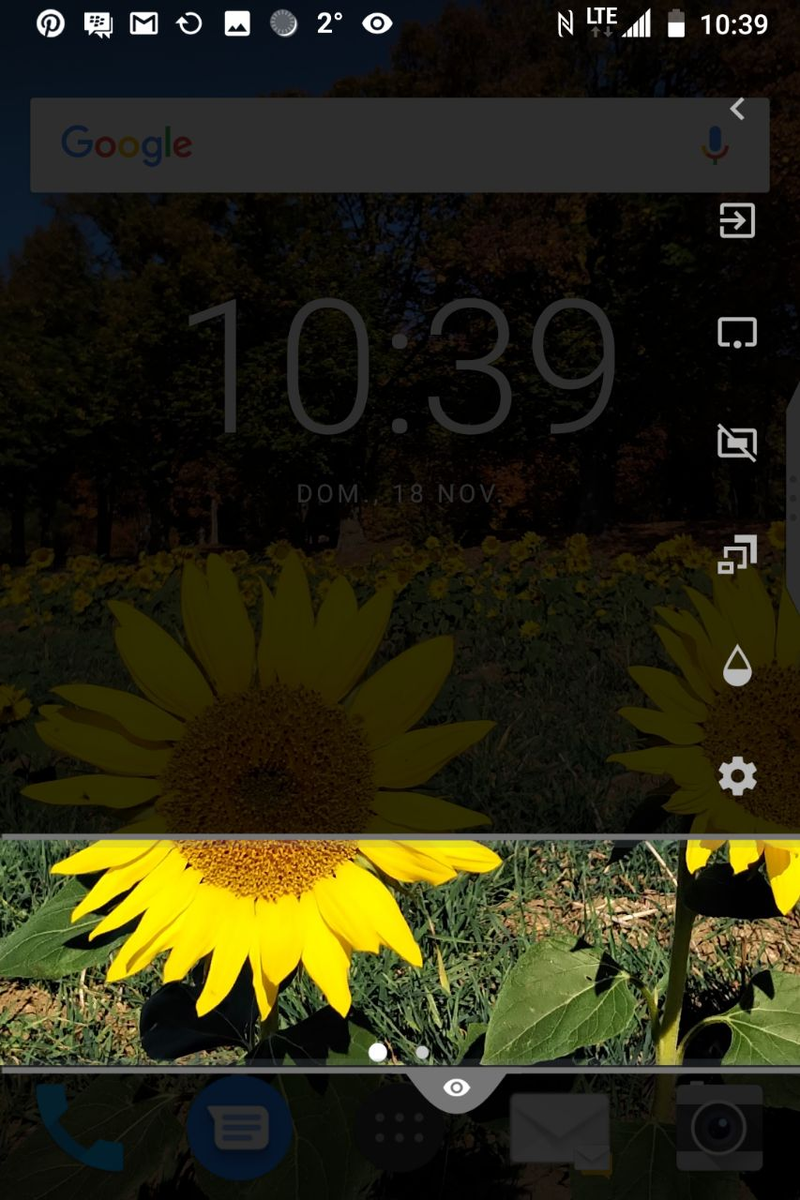Tap the eye handle below the window
This screenshot has width=800, height=1200.
click(457, 1088)
